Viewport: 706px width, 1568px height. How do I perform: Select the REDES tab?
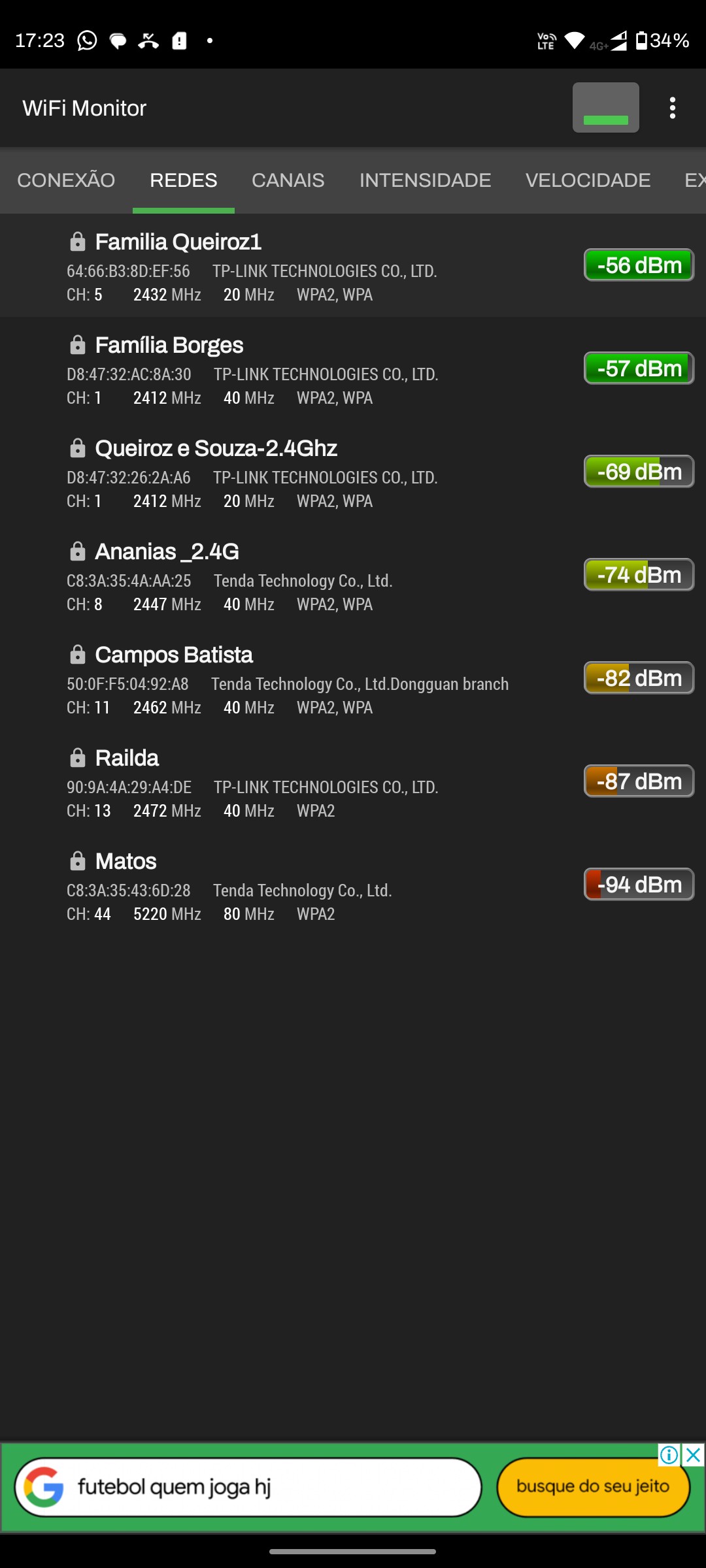183,180
